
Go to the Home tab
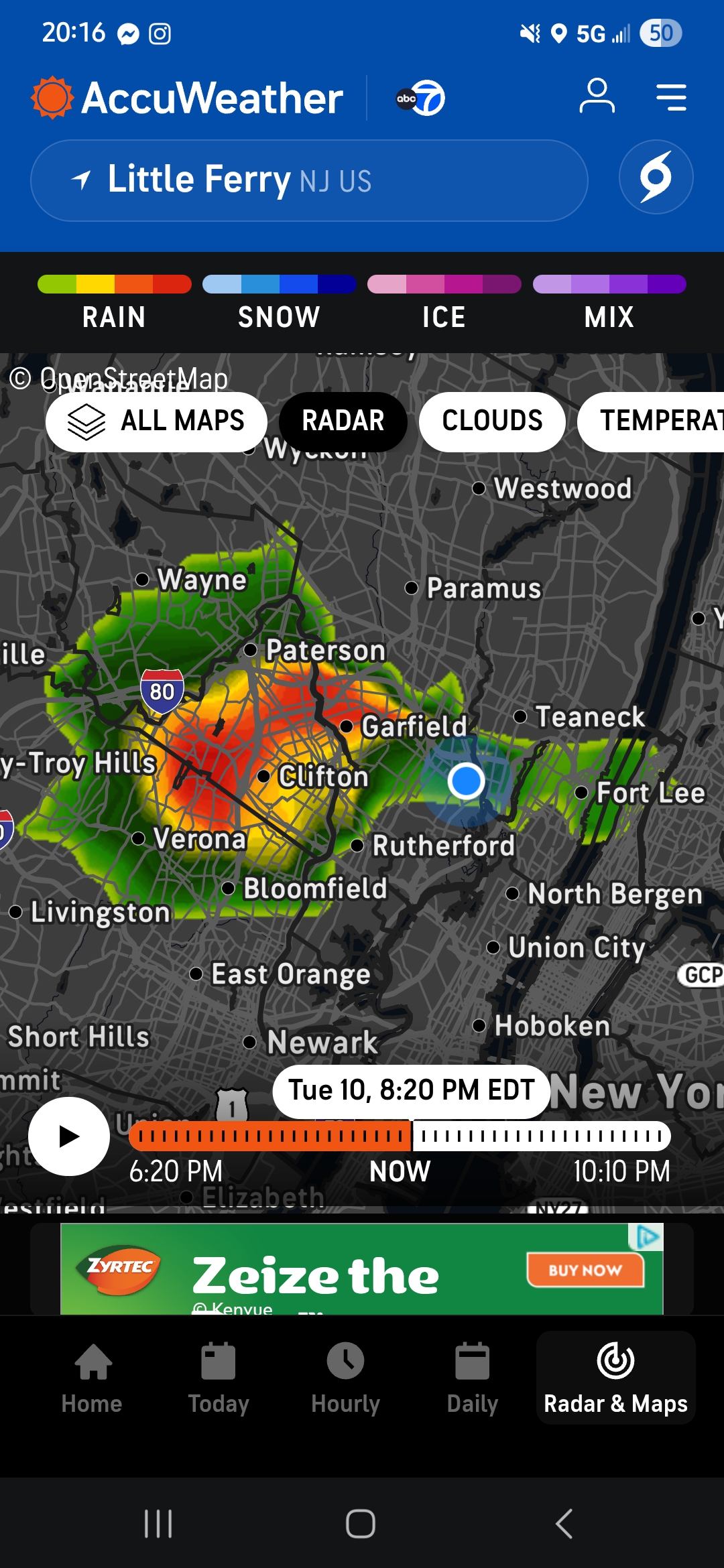(92, 1378)
